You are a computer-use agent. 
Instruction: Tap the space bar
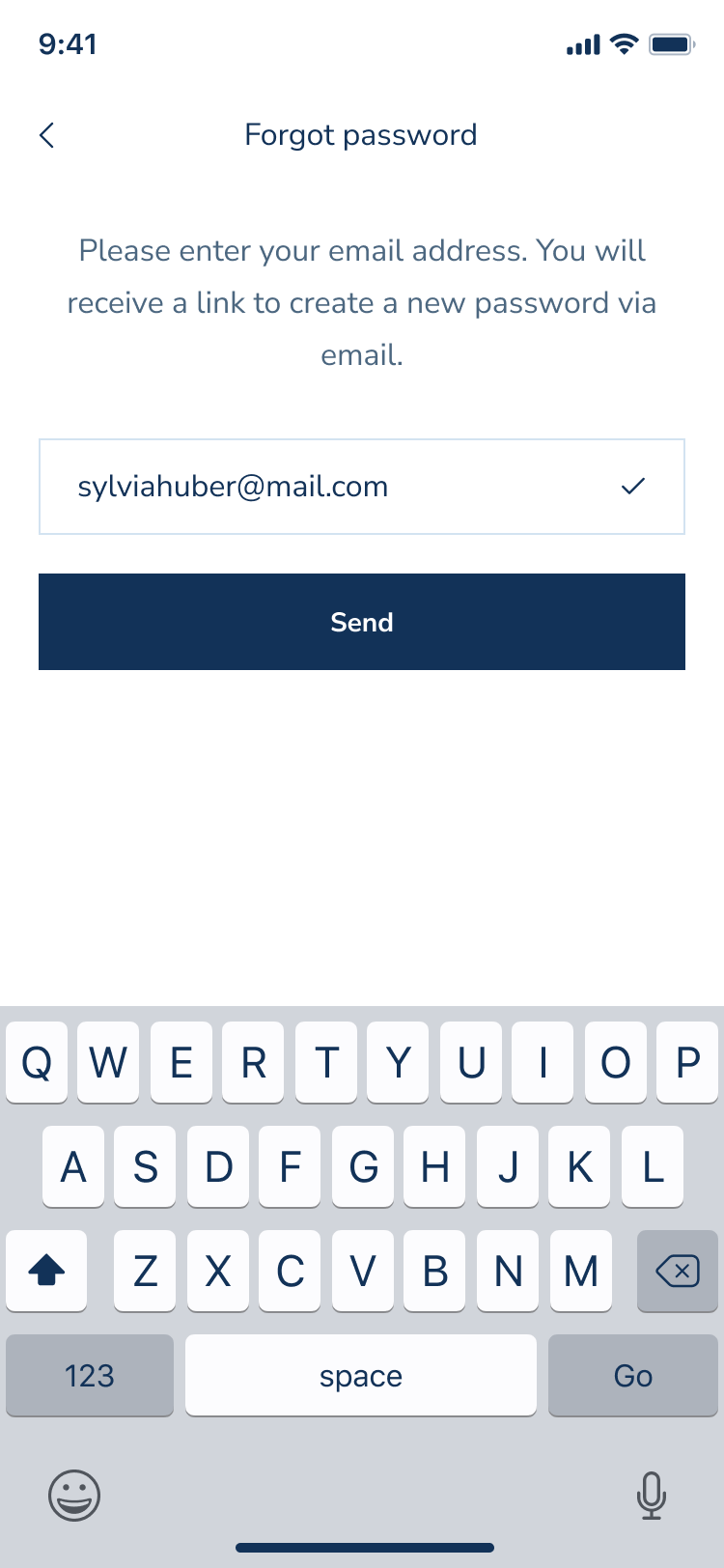coord(361,1375)
